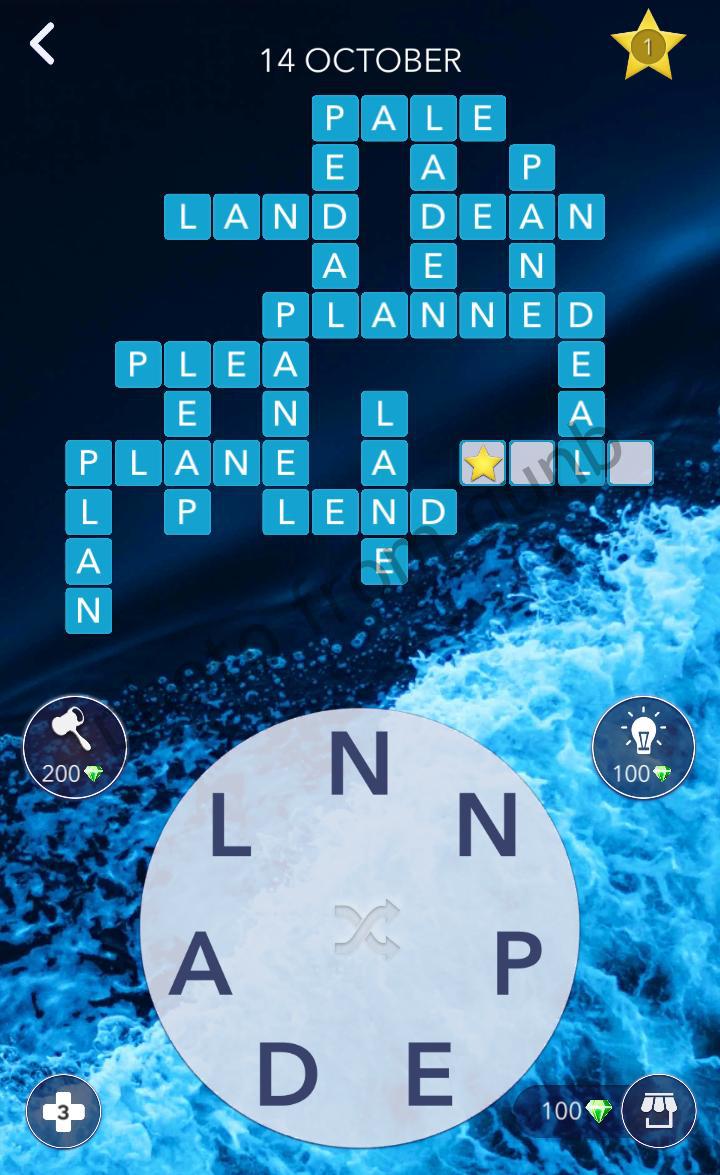The image size is (720, 1175).
Task: Open the bonus plus badge with 3
Action: click(63, 1111)
